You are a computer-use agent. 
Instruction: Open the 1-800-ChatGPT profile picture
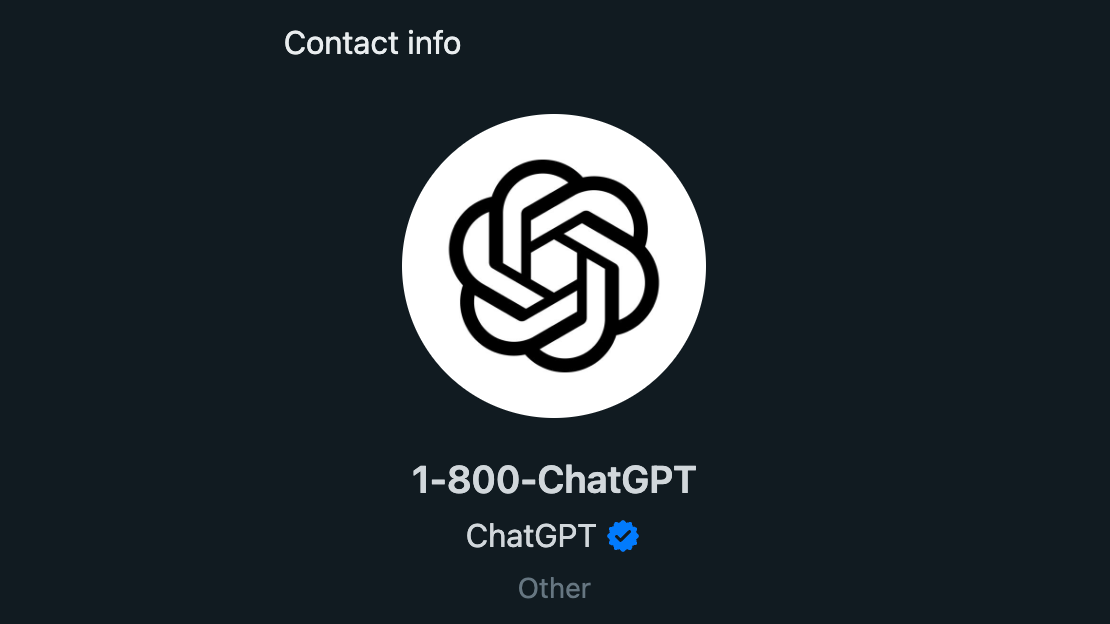point(554,266)
